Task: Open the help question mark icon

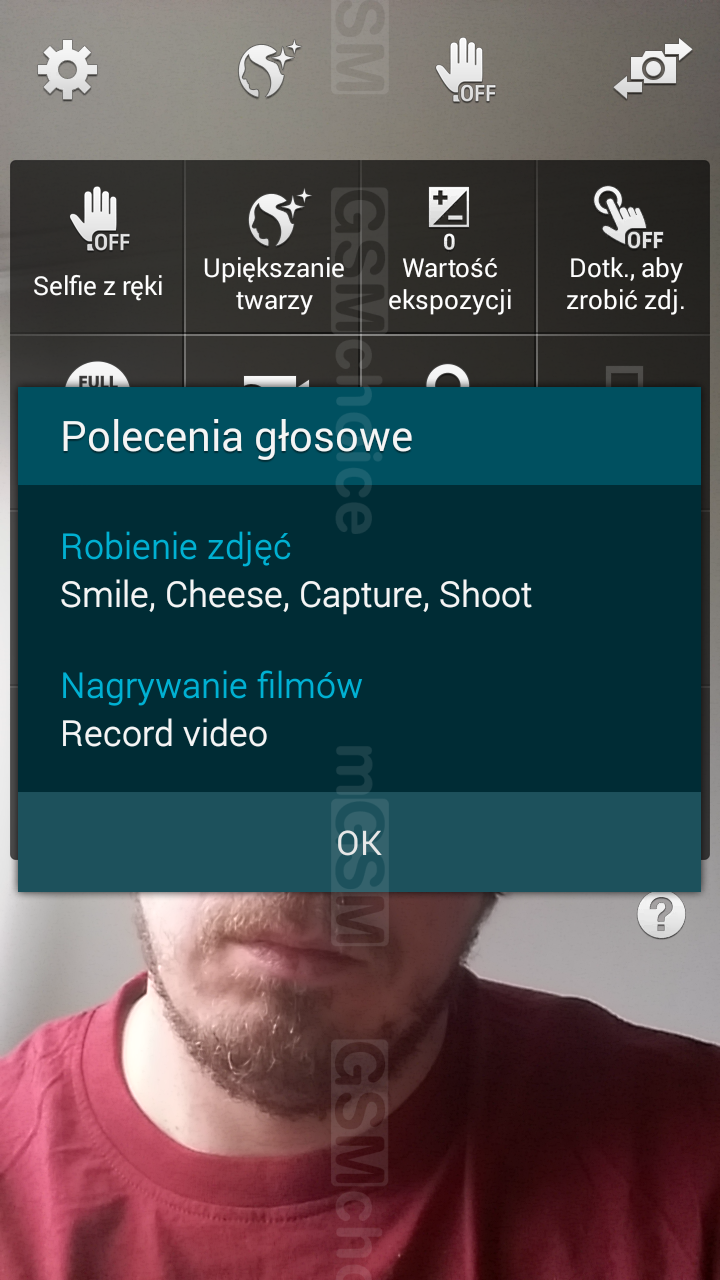Action: click(661, 914)
